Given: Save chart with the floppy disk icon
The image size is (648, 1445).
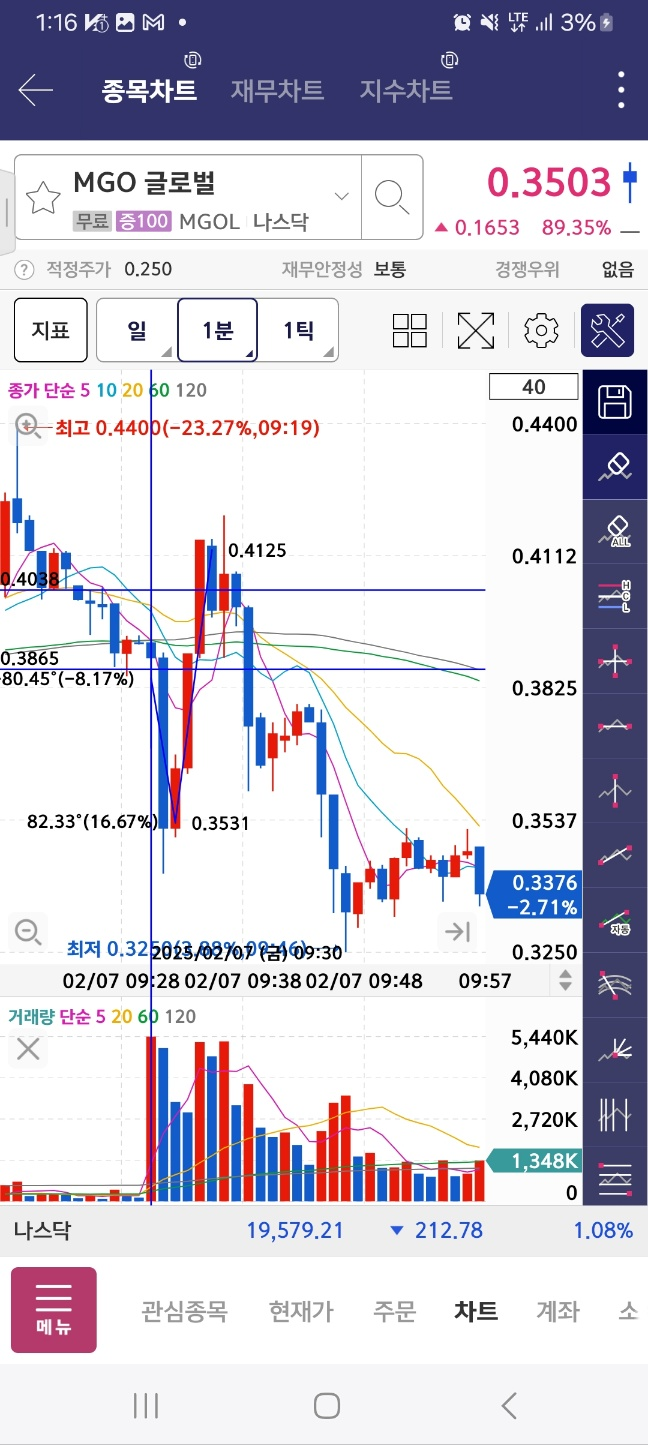Looking at the screenshot, I should pos(615,402).
